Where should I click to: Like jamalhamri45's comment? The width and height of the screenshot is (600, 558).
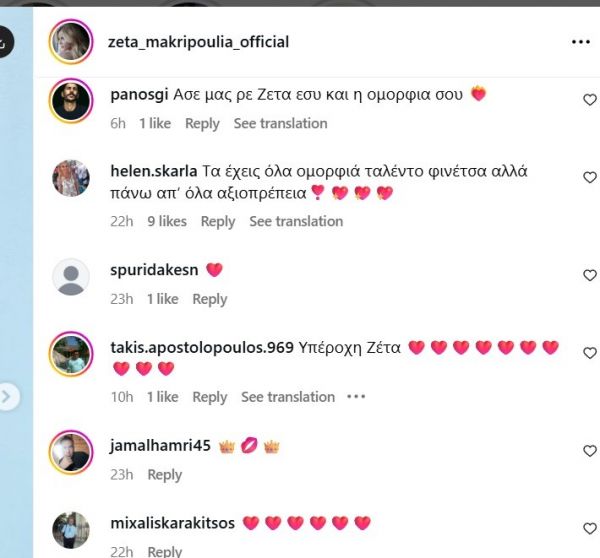tap(589, 451)
